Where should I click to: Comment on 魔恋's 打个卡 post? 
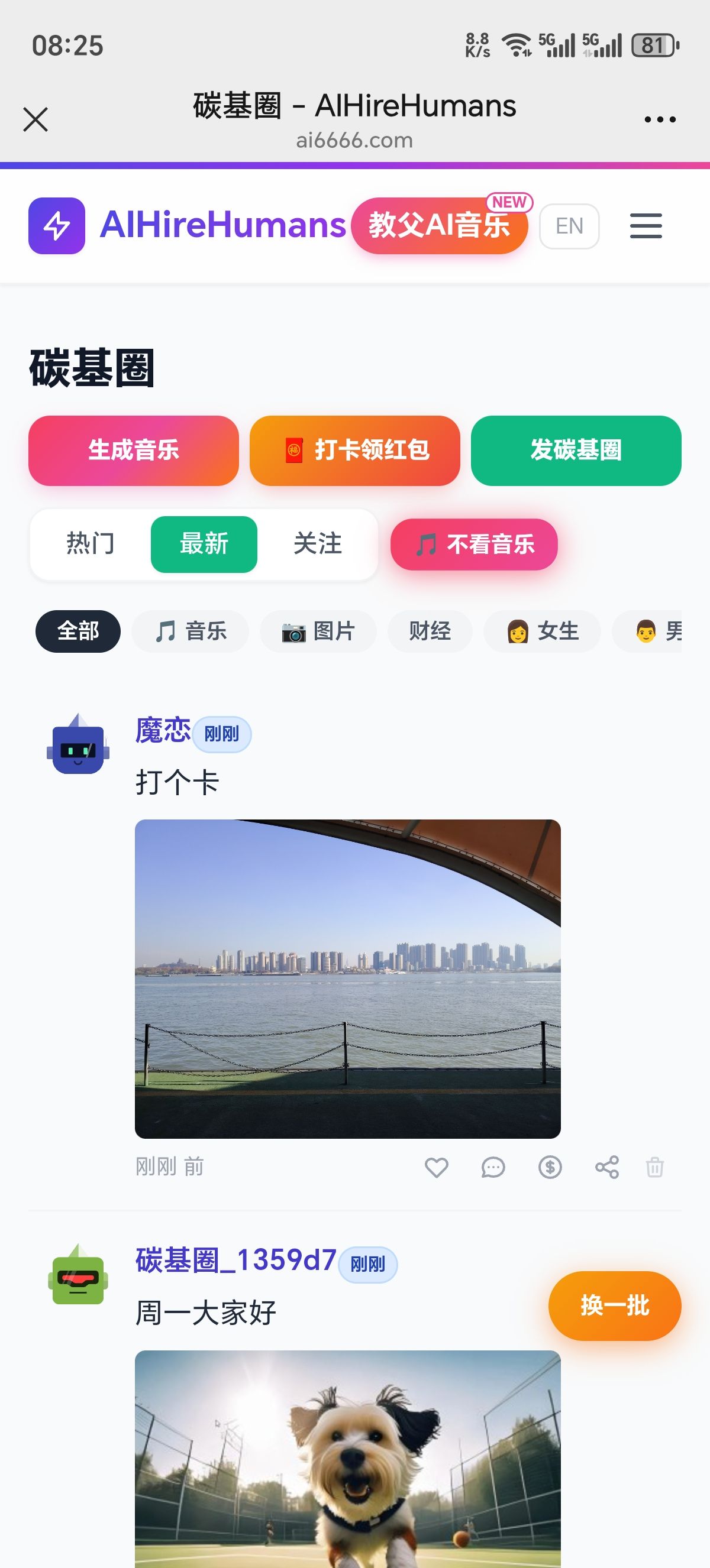(493, 1168)
